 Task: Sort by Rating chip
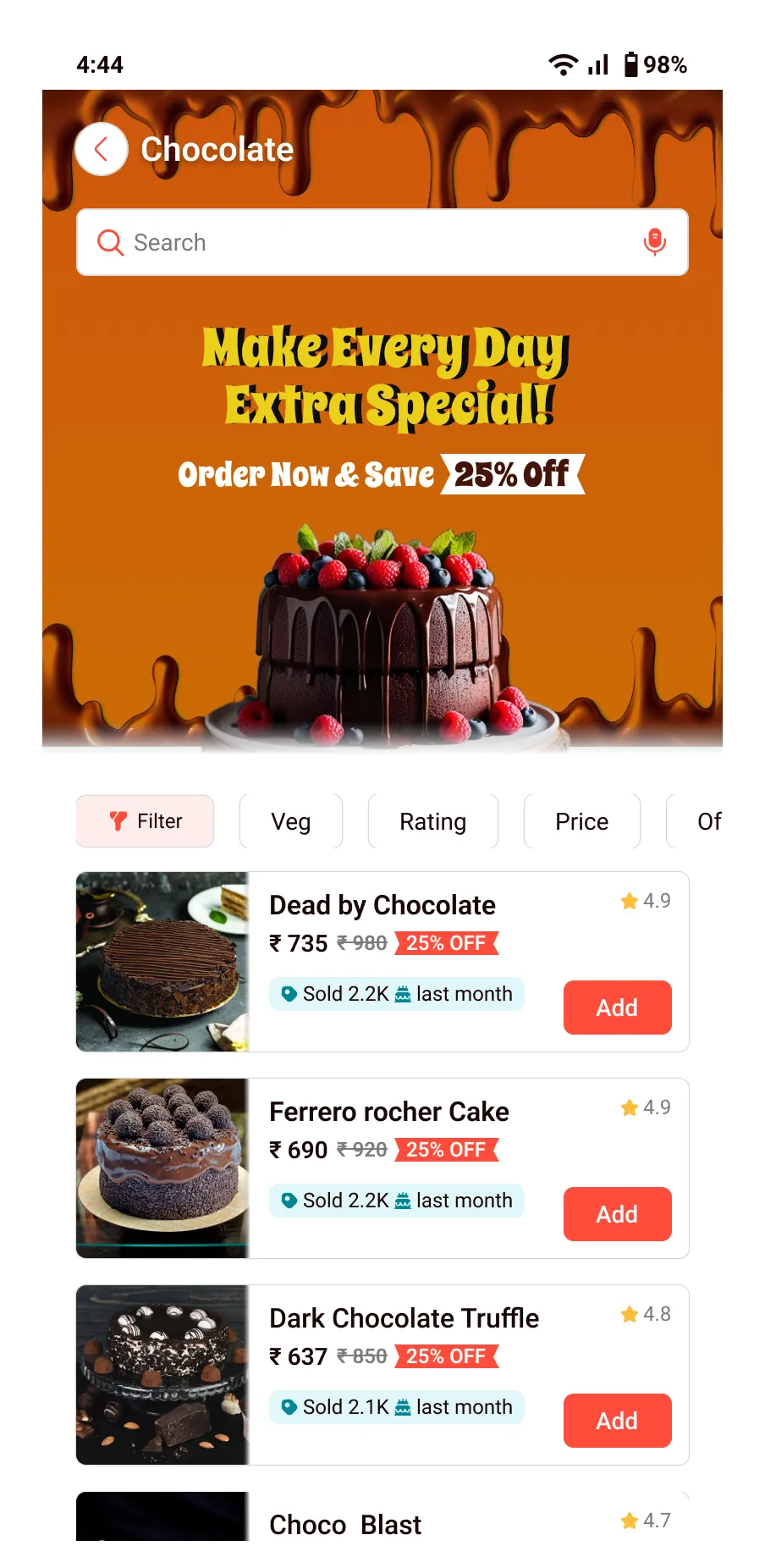point(432,821)
